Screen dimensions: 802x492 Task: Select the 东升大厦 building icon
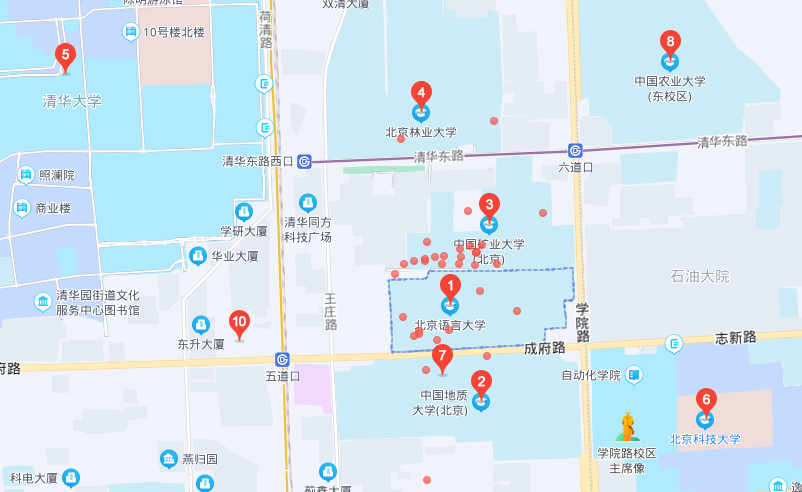(200, 325)
